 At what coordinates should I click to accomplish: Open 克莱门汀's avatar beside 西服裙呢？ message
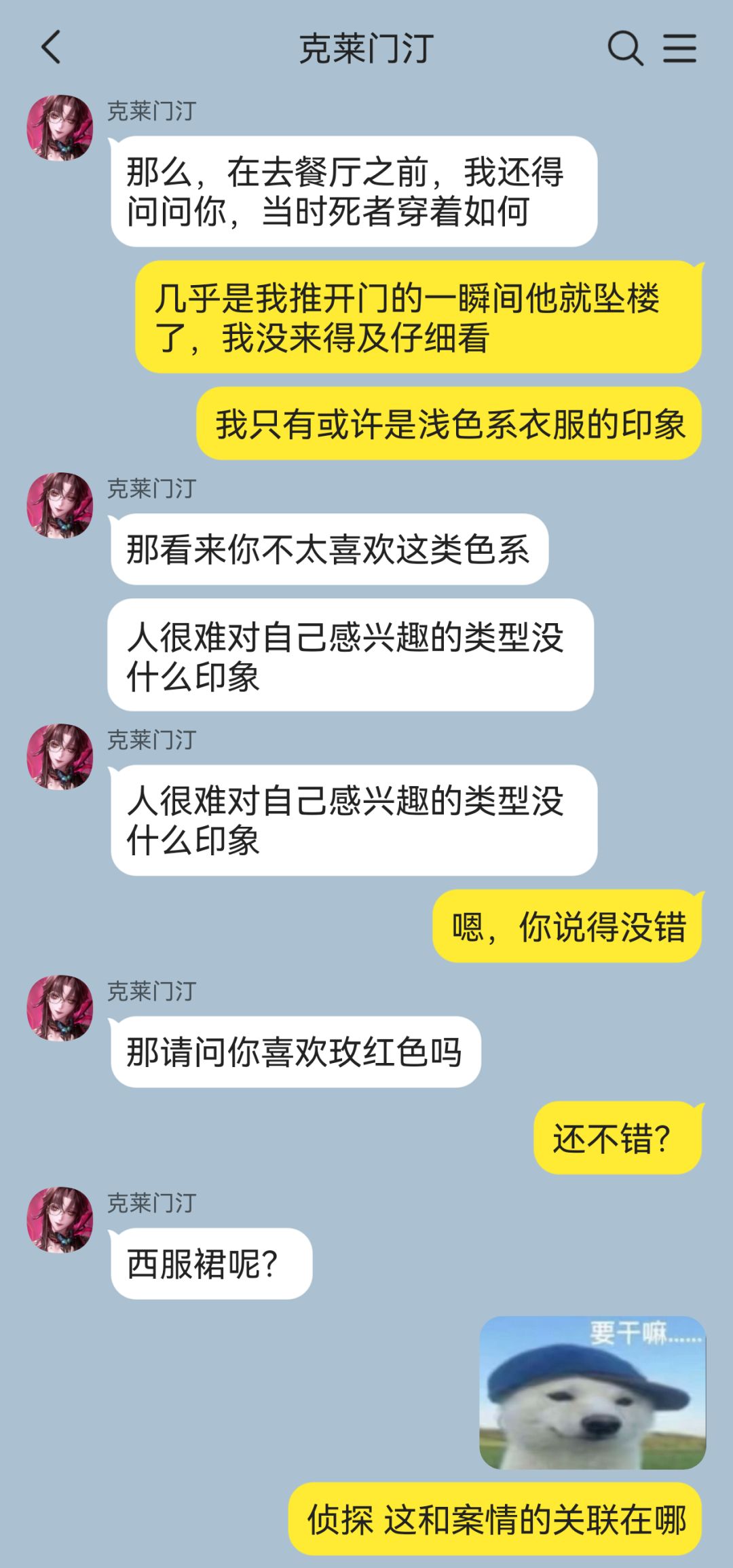pos(60,1220)
